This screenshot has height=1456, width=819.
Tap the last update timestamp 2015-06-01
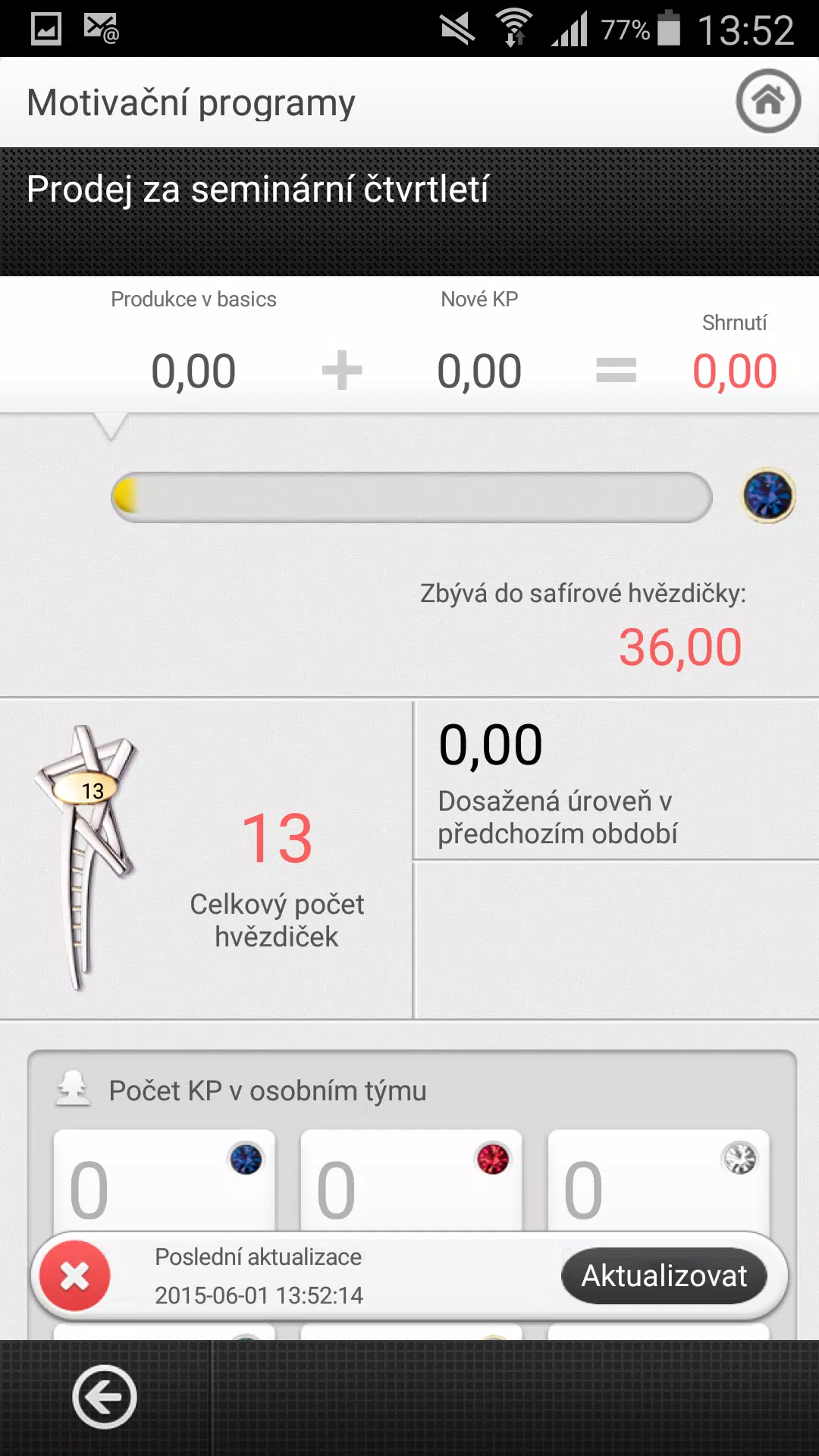point(259,1295)
